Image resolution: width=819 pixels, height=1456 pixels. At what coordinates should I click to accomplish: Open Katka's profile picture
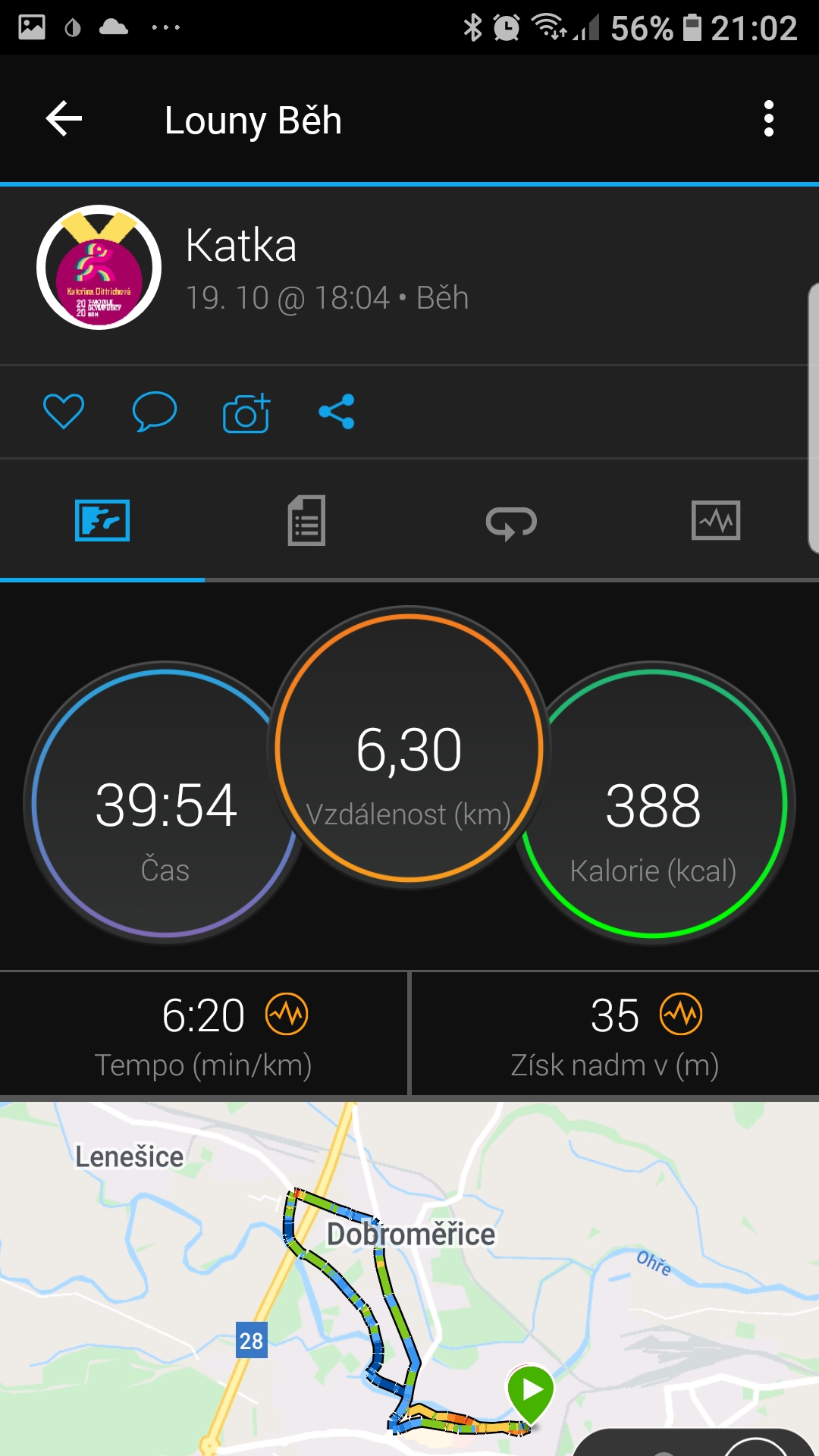99,267
